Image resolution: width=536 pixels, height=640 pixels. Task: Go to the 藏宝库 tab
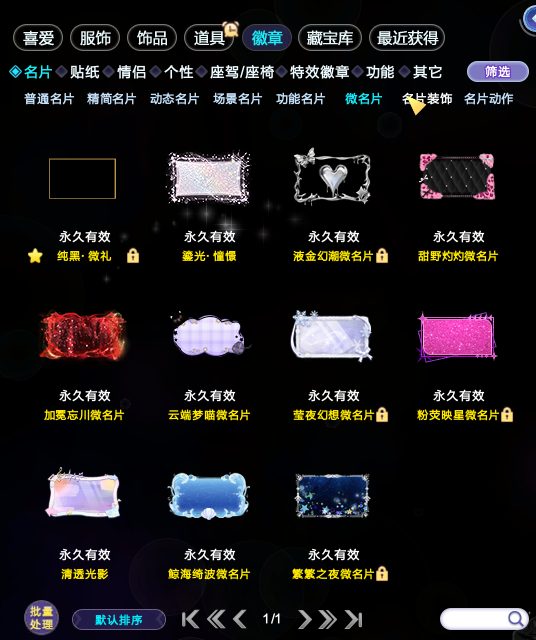pyautogui.click(x=330, y=38)
